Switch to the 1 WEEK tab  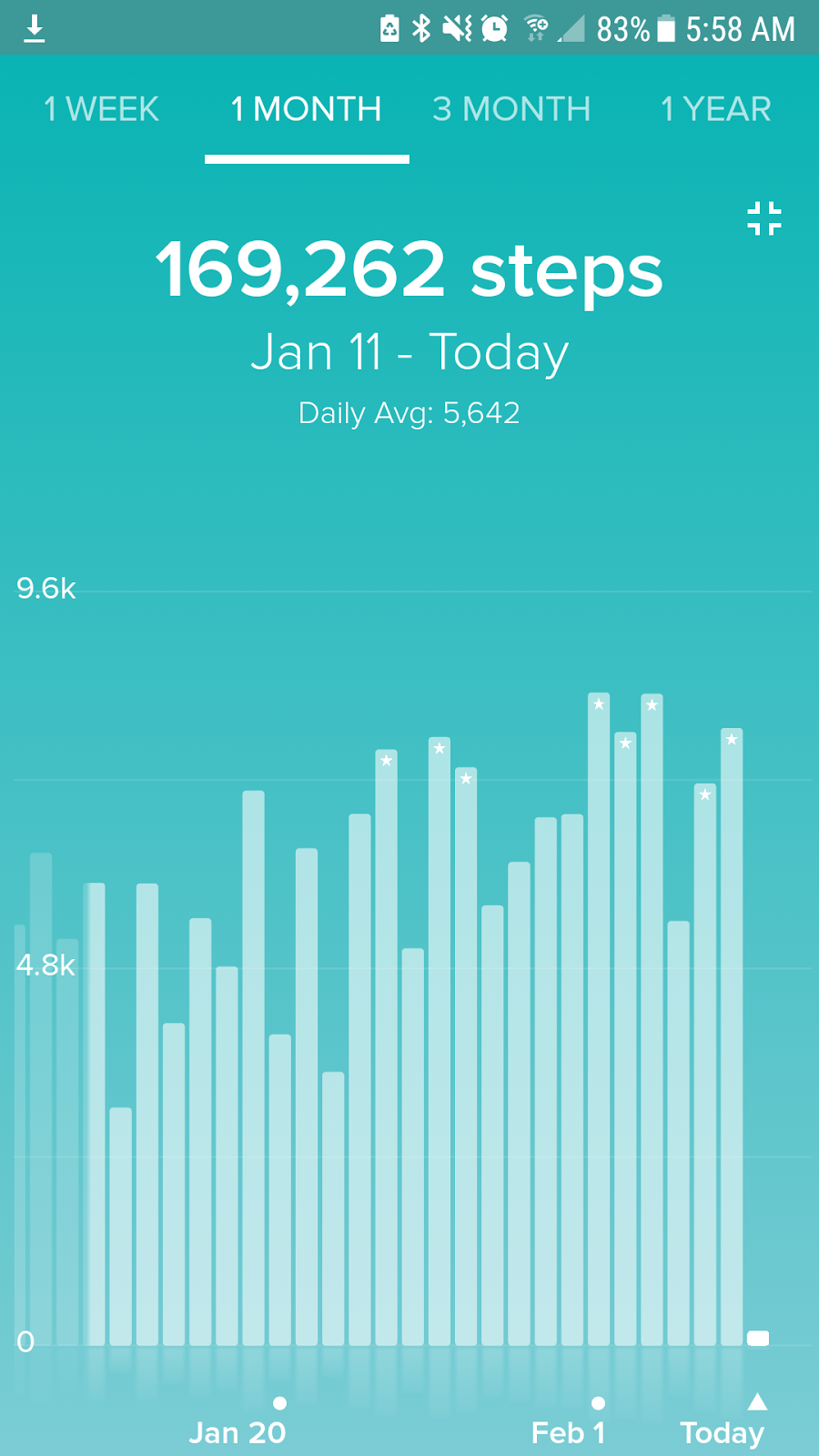point(101,110)
